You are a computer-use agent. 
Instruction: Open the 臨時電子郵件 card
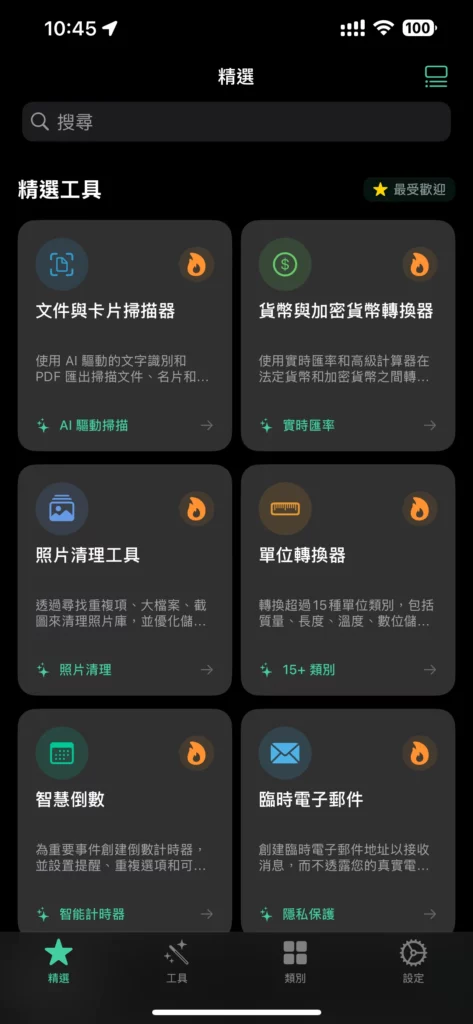coord(348,821)
